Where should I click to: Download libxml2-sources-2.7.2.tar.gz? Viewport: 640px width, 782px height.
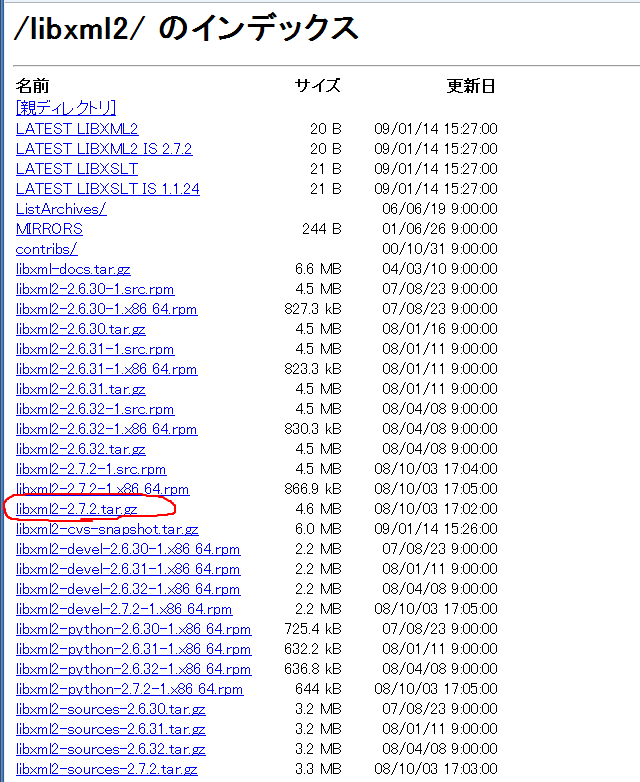[106, 769]
